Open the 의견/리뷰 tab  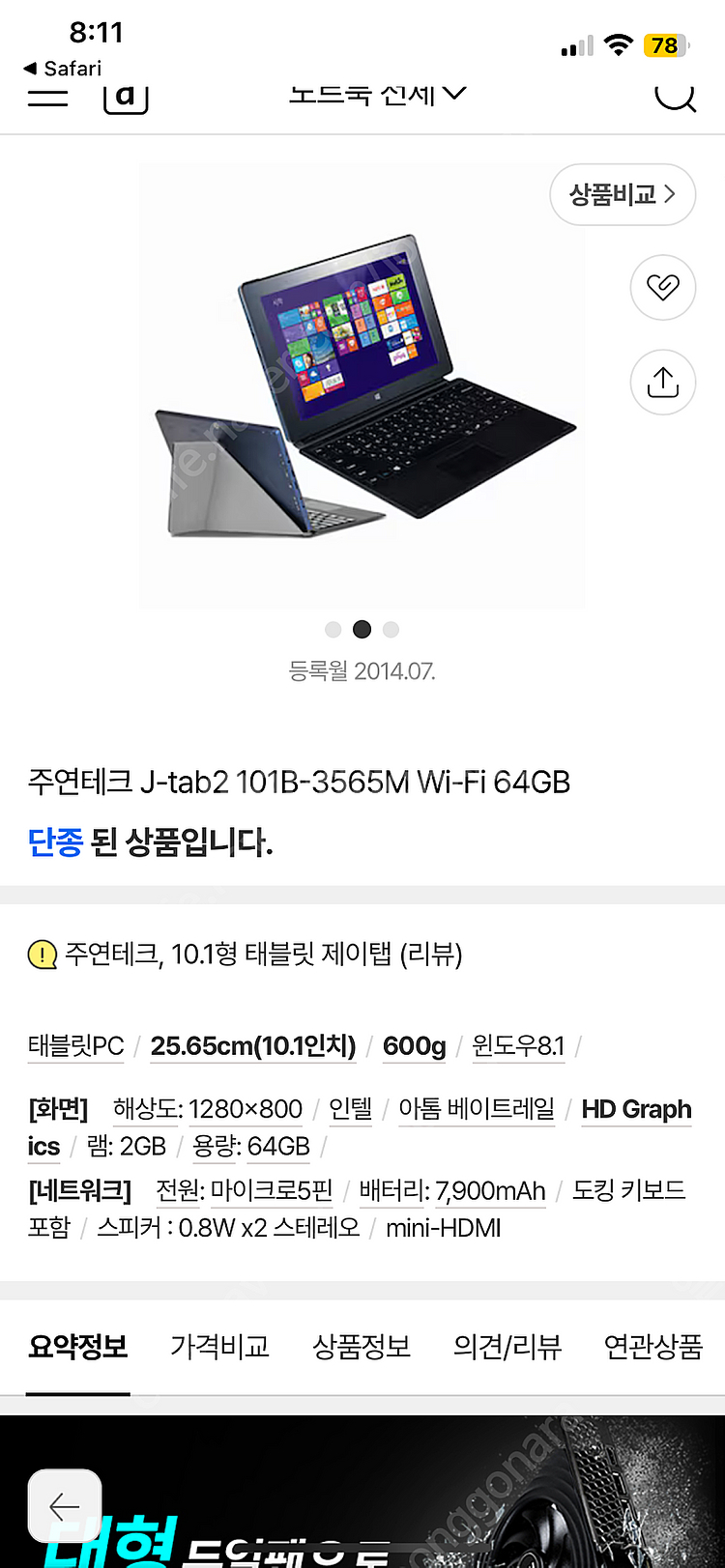click(x=507, y=1346)
